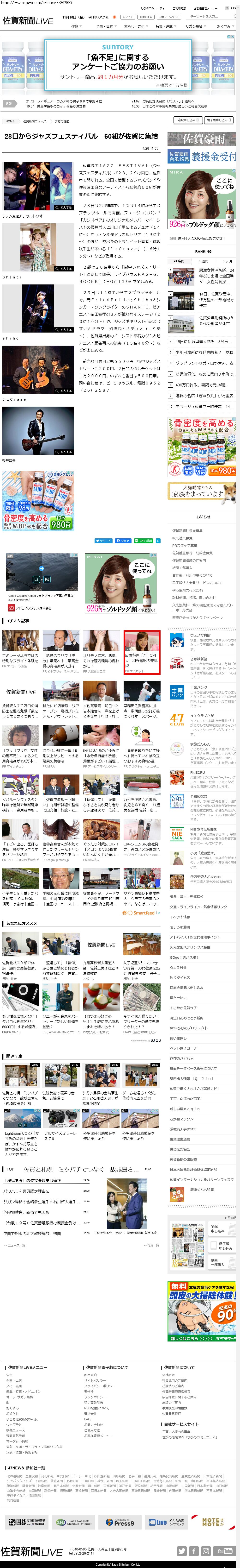
Task: Open the YouTube icon in footer
Action: pyautogui.click(x=225, y=1551)
